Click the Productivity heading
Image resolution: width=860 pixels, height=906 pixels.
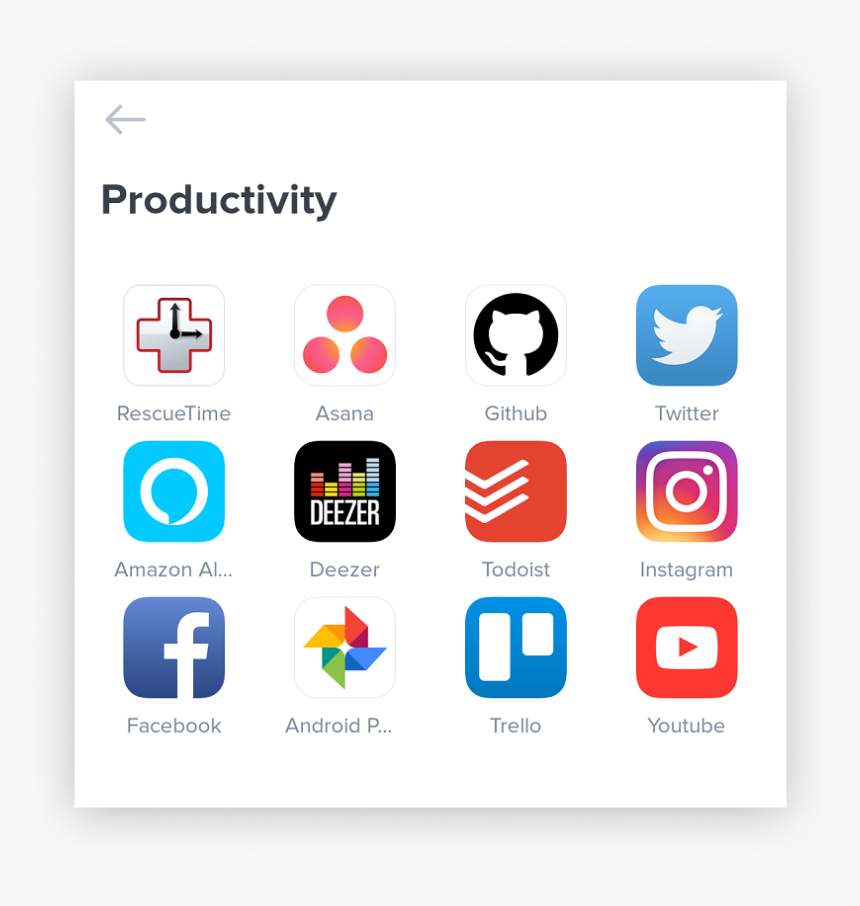[x=217, y=200]
